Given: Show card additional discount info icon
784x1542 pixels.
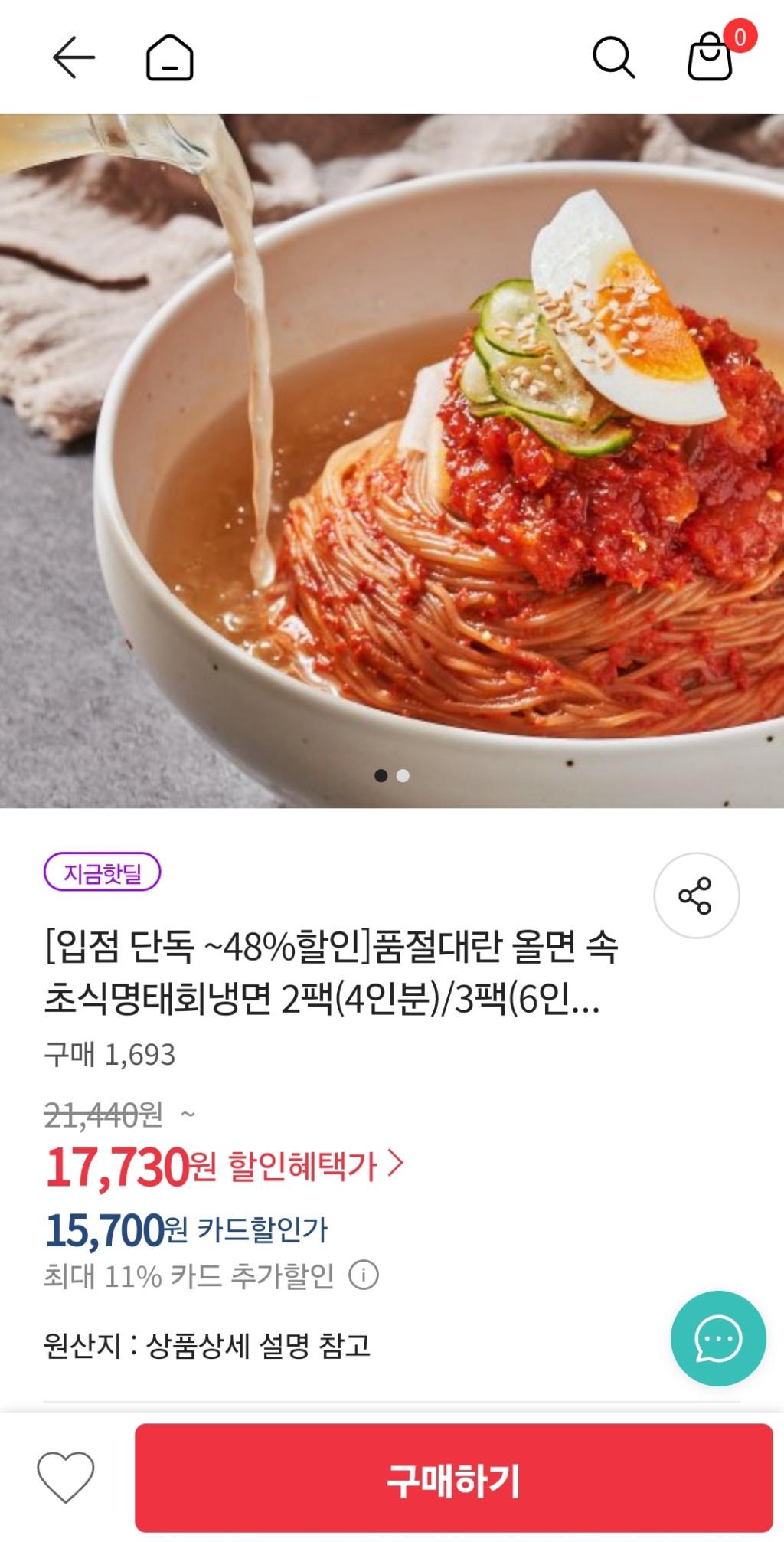Looking at the screenshot, I should tap(364, 1275).
